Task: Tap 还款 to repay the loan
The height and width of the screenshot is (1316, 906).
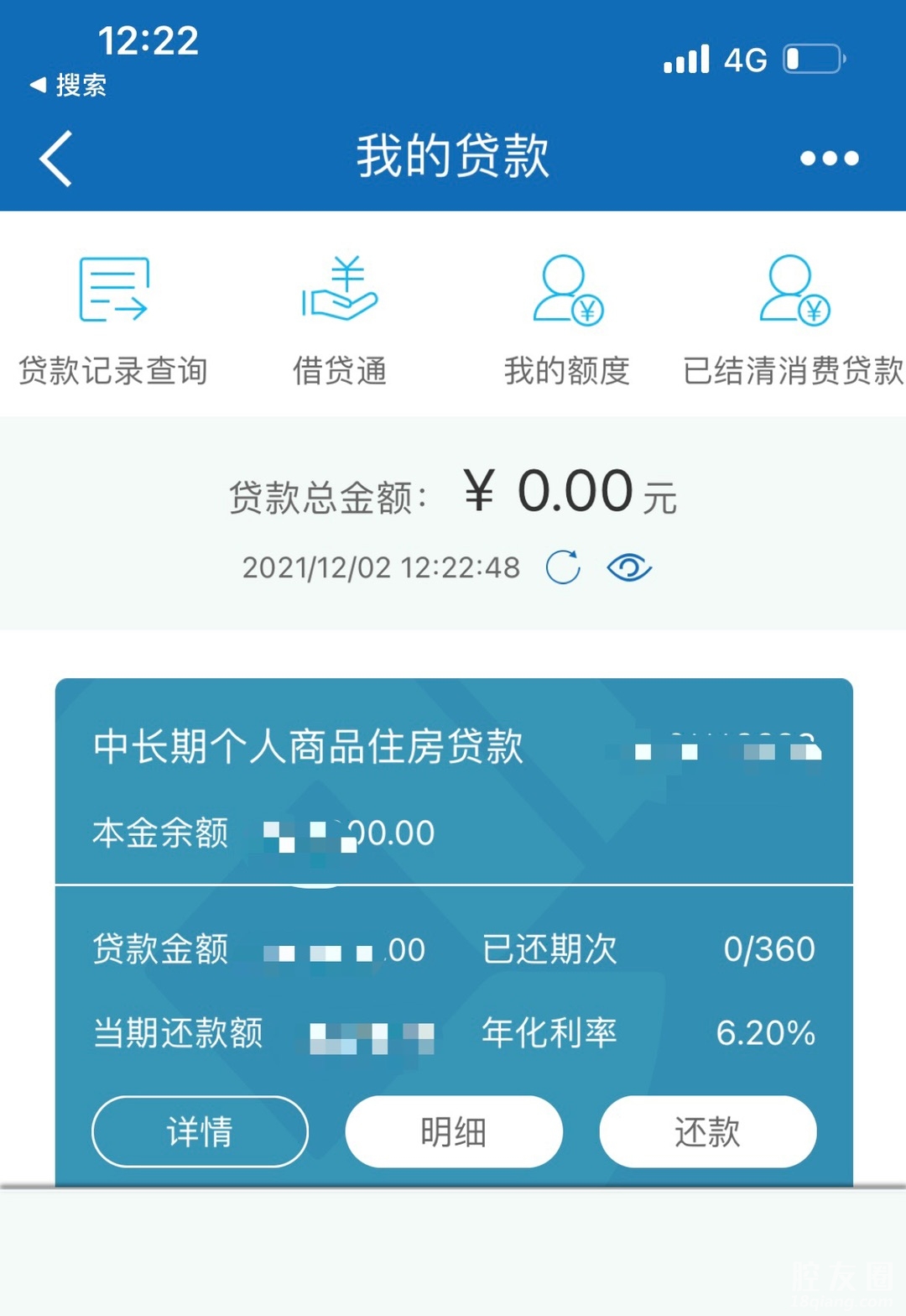Action: 707,1131
